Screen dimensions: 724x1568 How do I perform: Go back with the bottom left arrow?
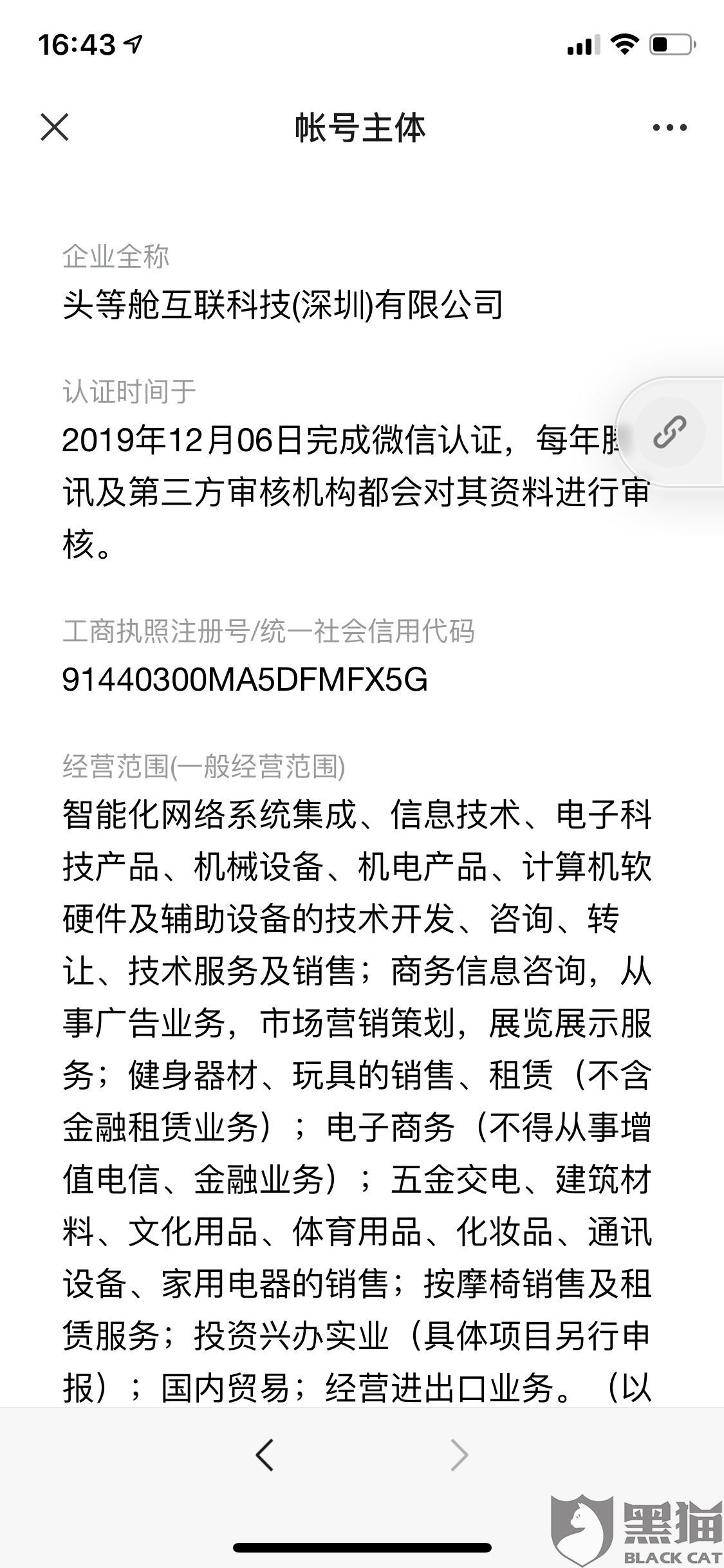(x=265, y=1455)
